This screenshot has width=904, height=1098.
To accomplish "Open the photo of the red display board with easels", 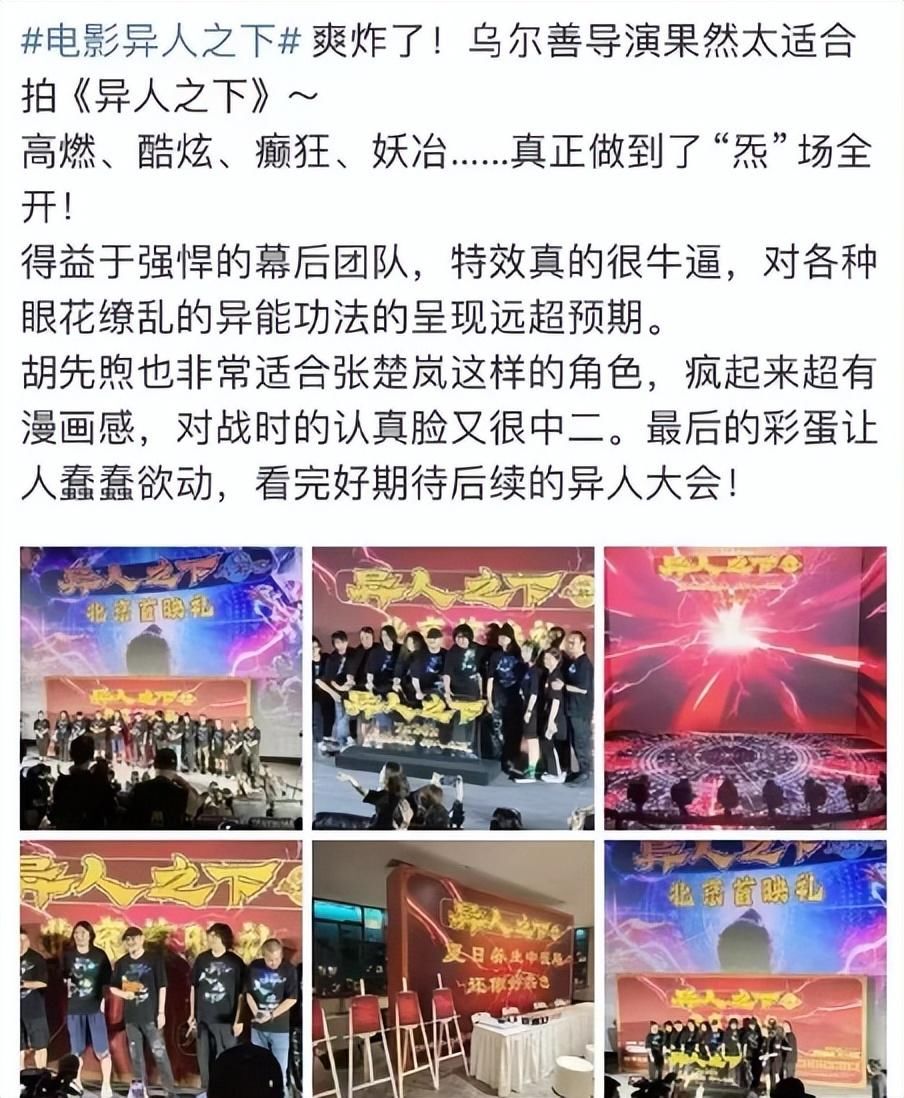I will coord(452,968).
